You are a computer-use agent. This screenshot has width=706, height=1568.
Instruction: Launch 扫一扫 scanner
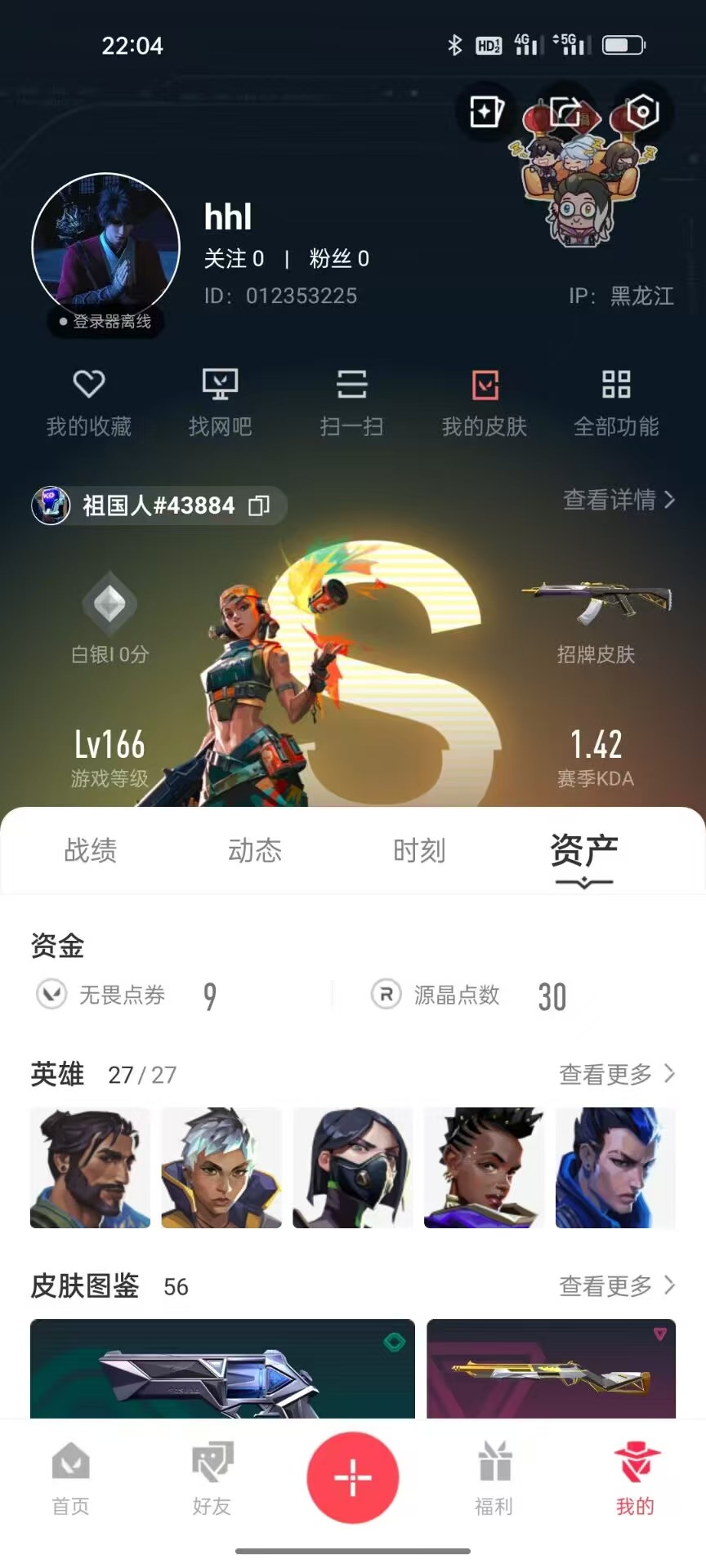tap(351, 402)
